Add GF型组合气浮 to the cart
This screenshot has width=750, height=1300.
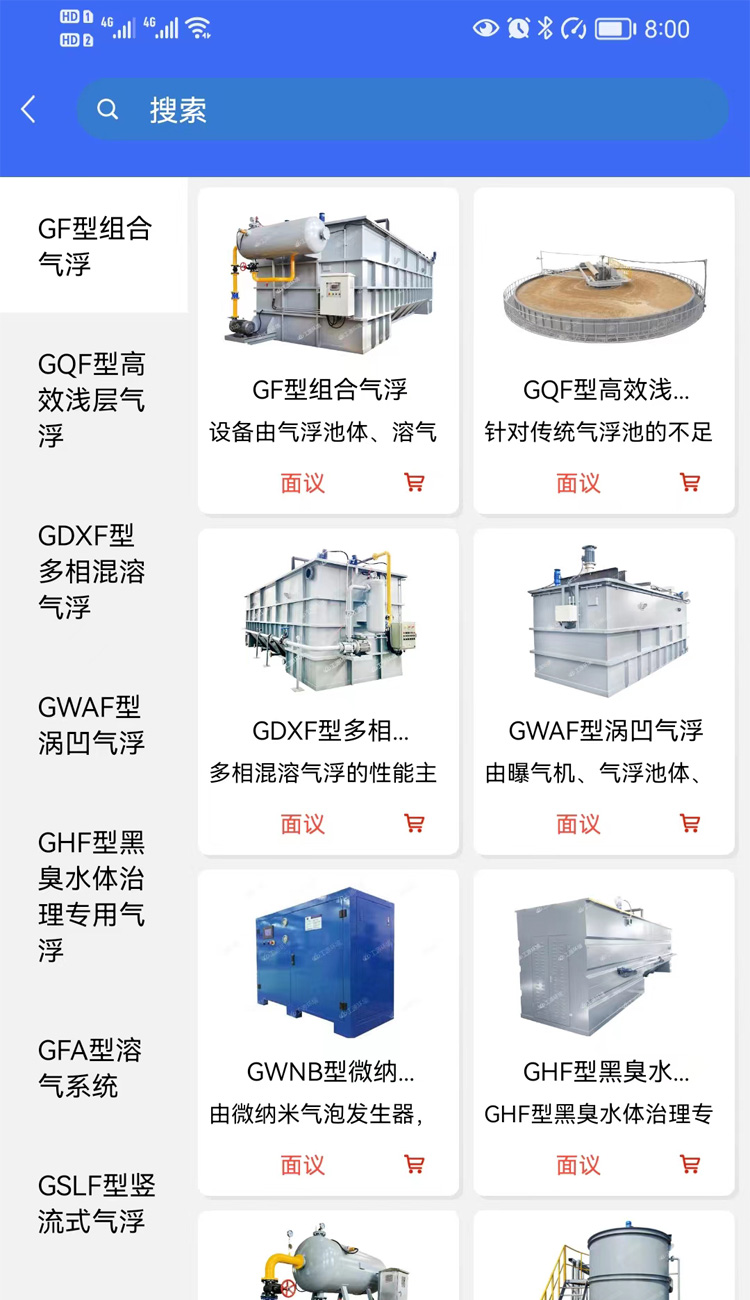[x=414, y=483]
